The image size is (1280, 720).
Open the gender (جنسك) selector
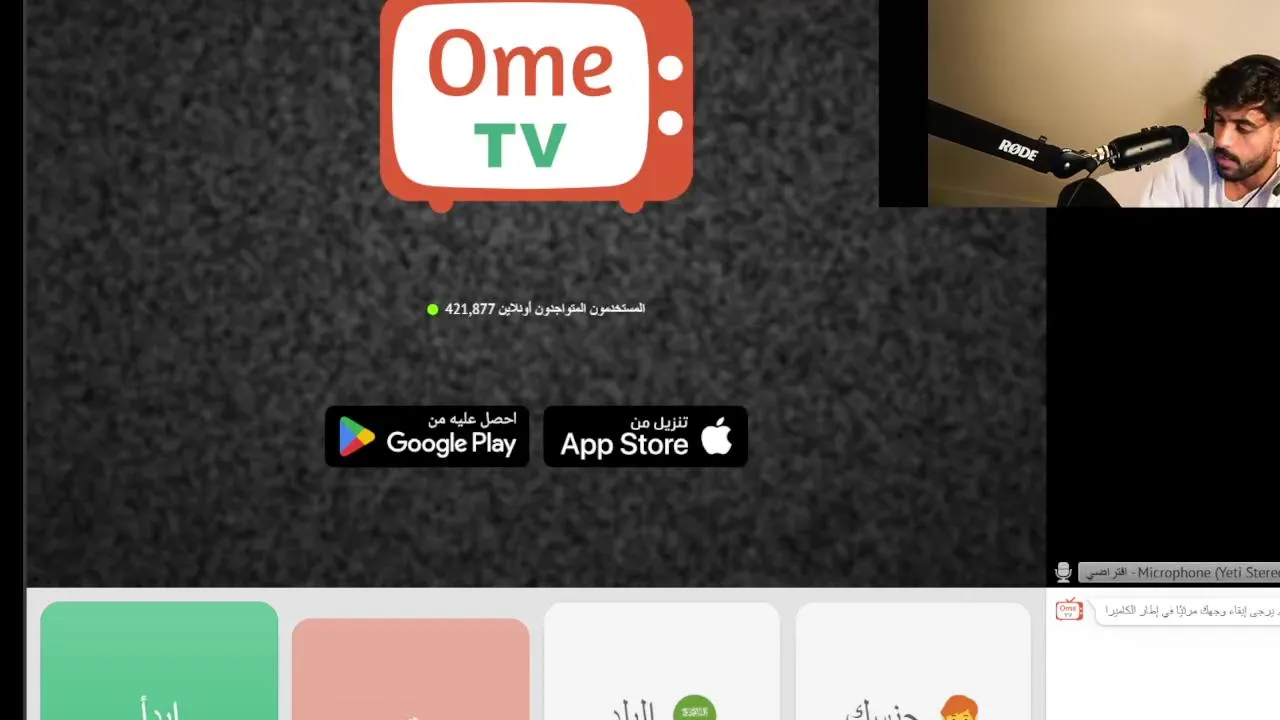(912, 662)
